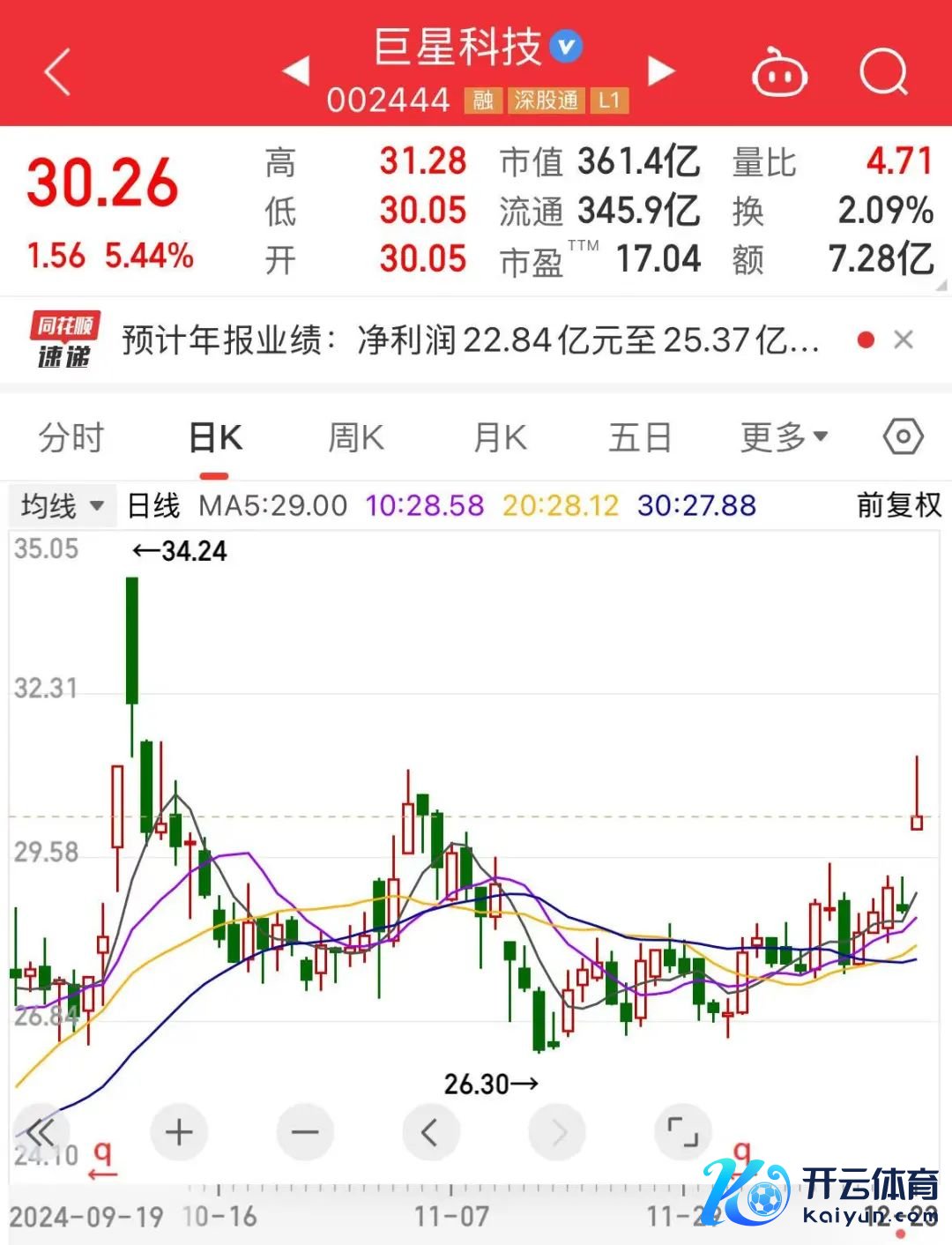Open chart settings hexagon icon
Screen dimensions: 952x1245
(x=903, y=436)
